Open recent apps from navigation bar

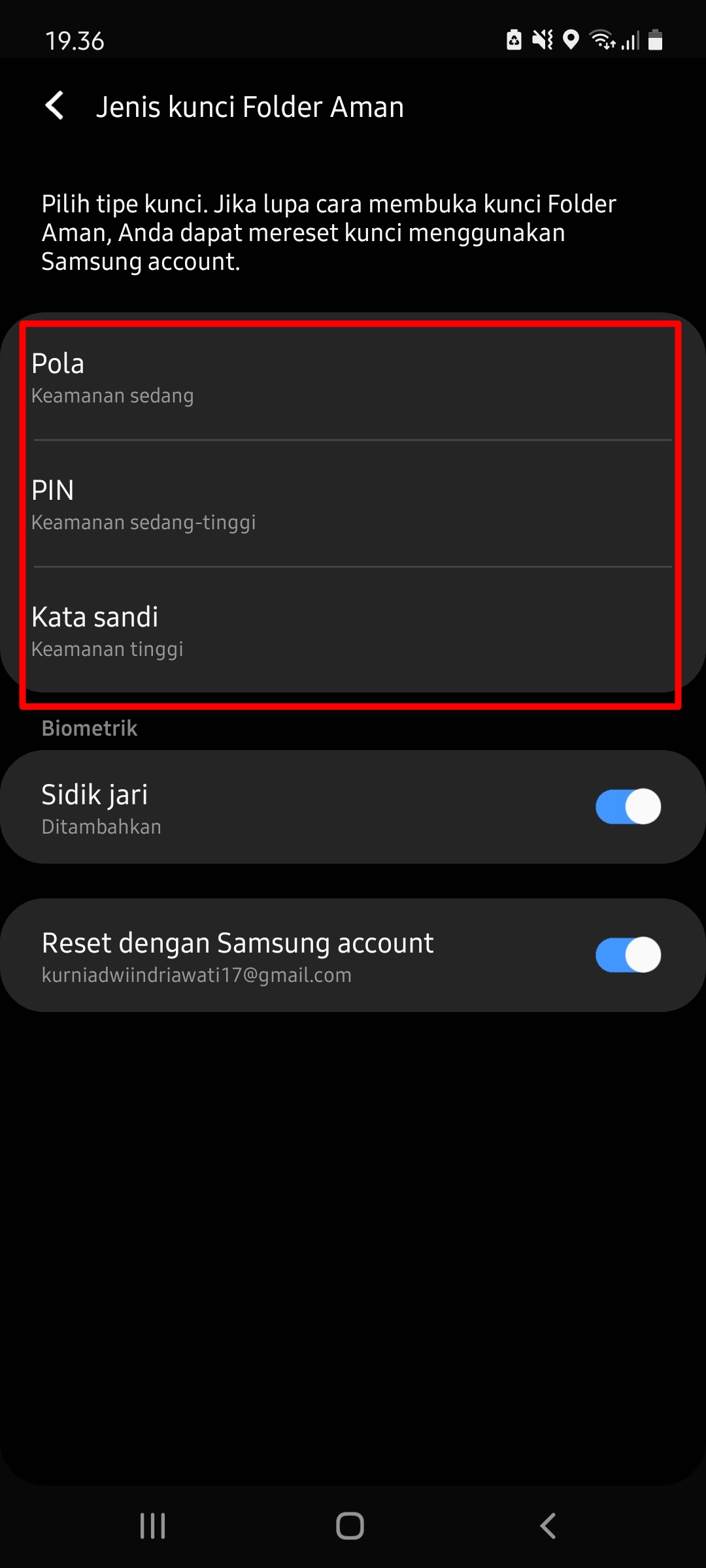[x=153, y=1526]
